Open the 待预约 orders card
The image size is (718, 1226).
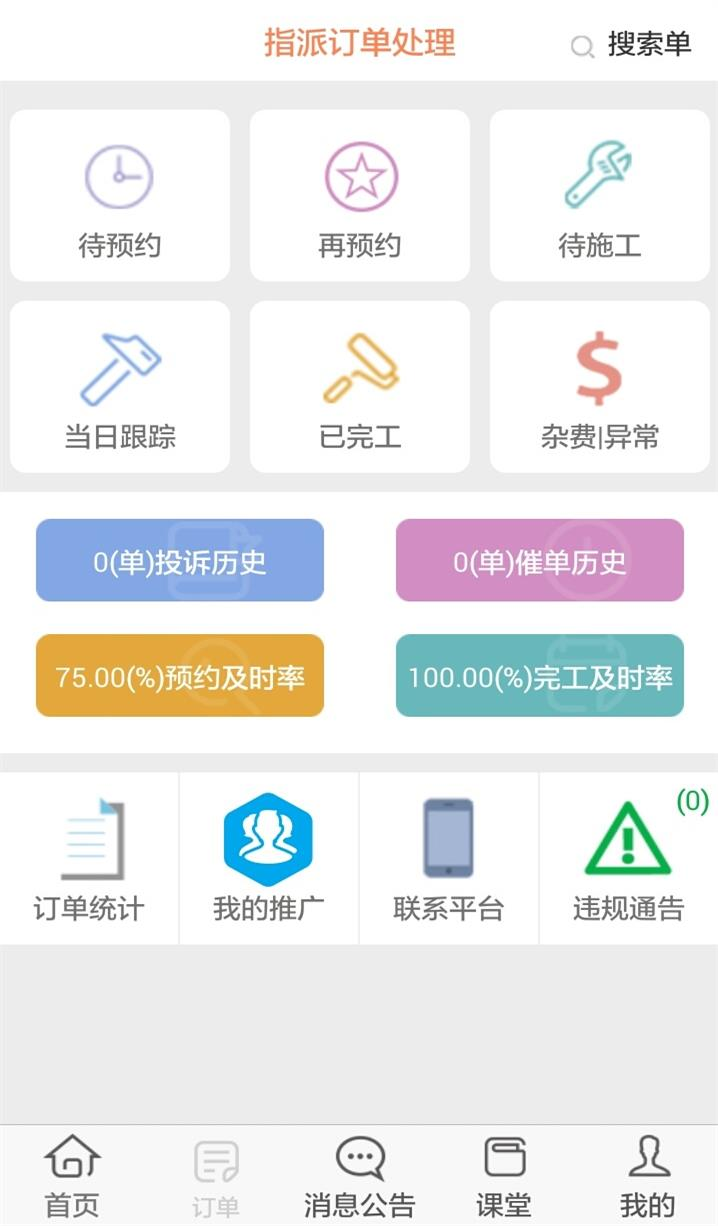[x=120, y=196]
